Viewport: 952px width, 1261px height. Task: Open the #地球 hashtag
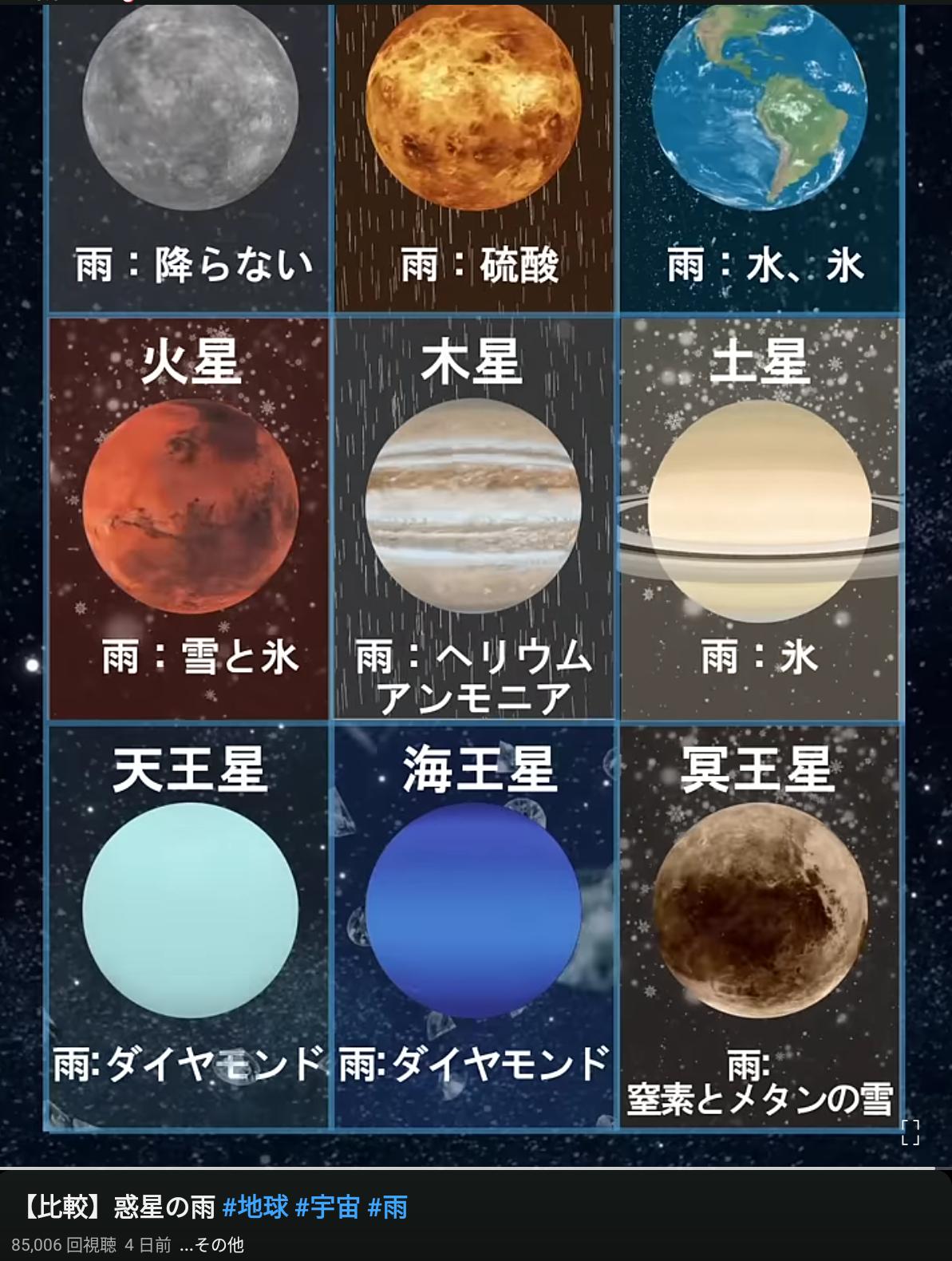pos(255,1207)
